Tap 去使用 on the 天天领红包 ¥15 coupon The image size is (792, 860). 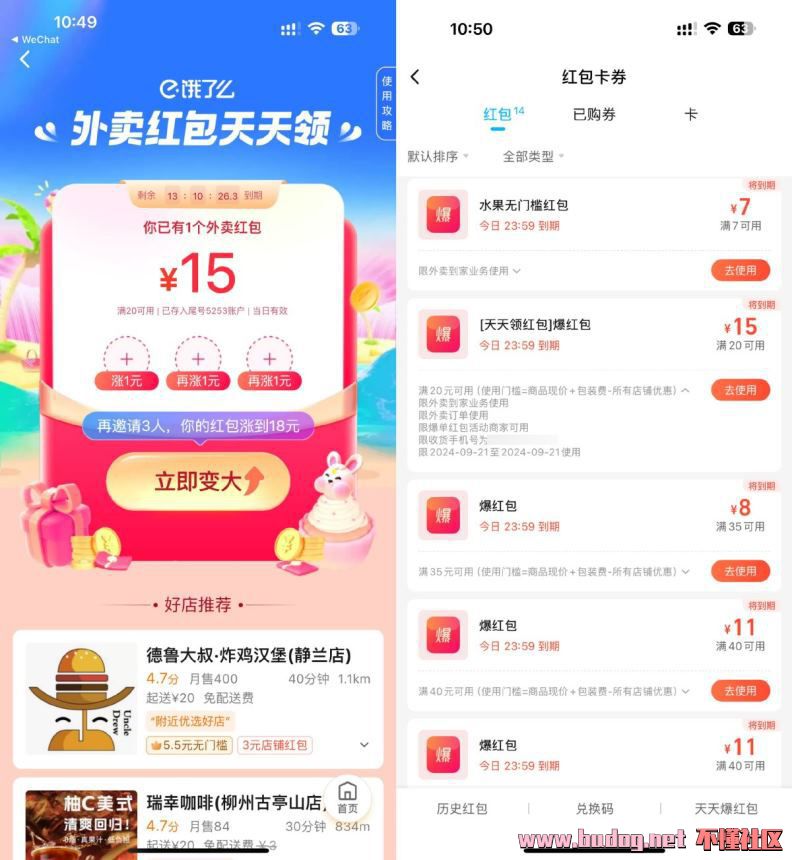click(x=740, y=390)
